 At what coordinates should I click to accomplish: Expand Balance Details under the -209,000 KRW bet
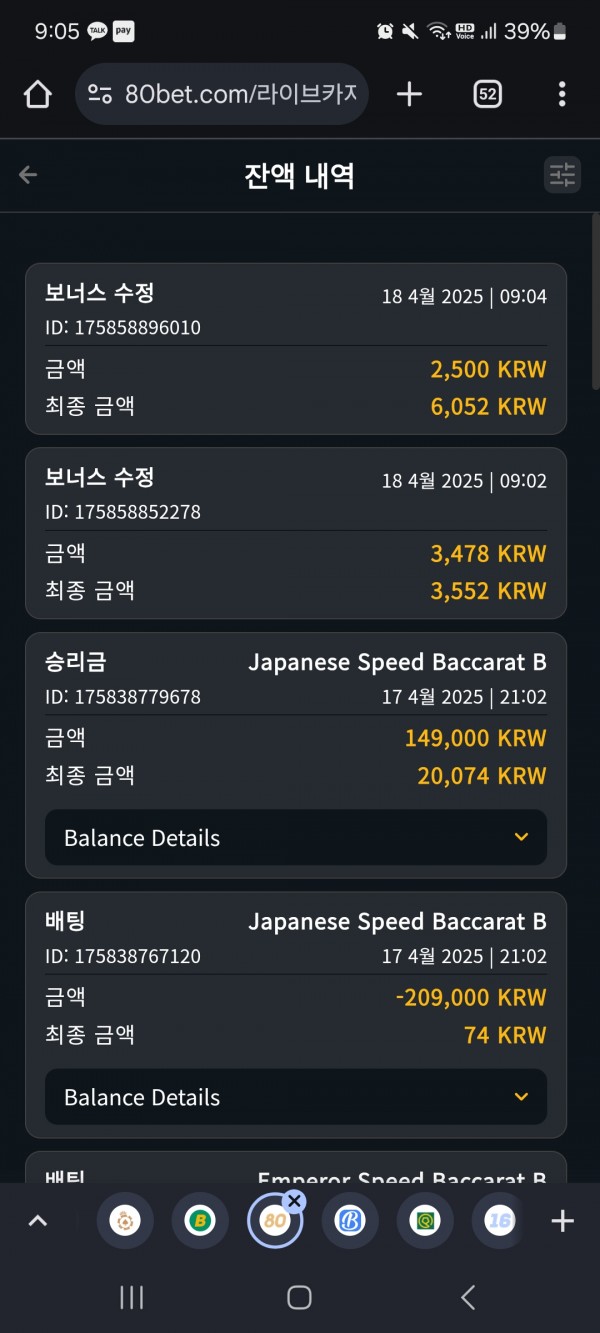click(296, 1096)
